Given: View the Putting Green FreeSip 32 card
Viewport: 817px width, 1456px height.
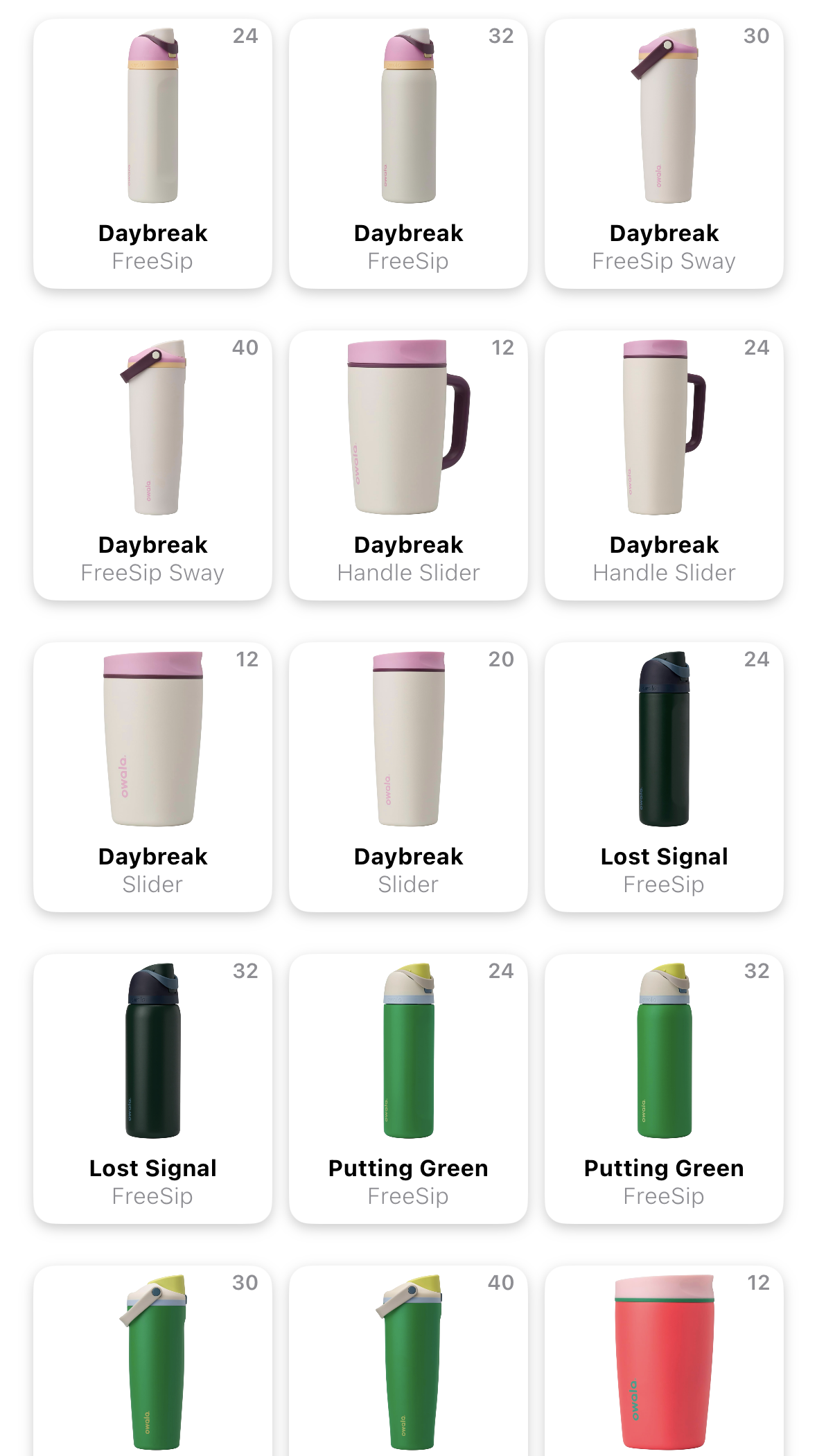Looking at the screenshot, I should click(664, 1089).
